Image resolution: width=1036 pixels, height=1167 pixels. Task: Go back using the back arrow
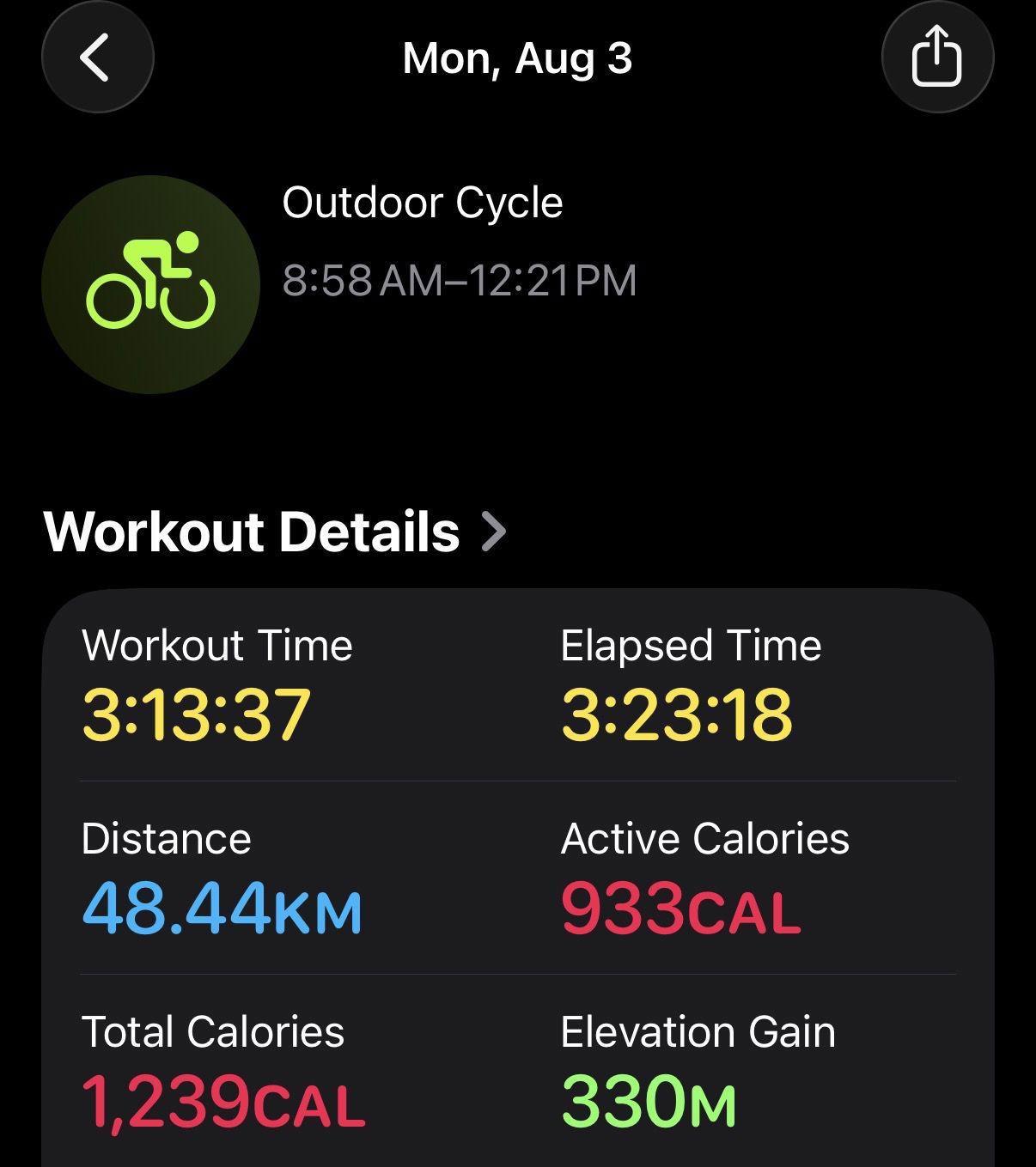(x=97, y=57)
